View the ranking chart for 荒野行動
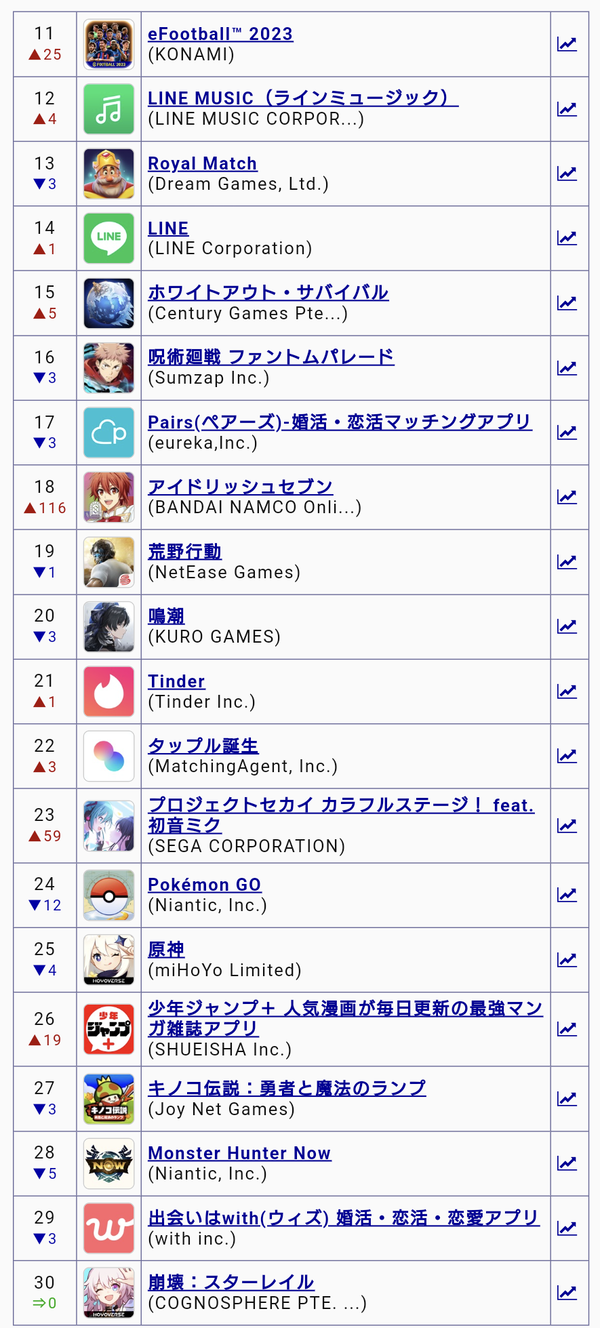 tap(567, 561)
